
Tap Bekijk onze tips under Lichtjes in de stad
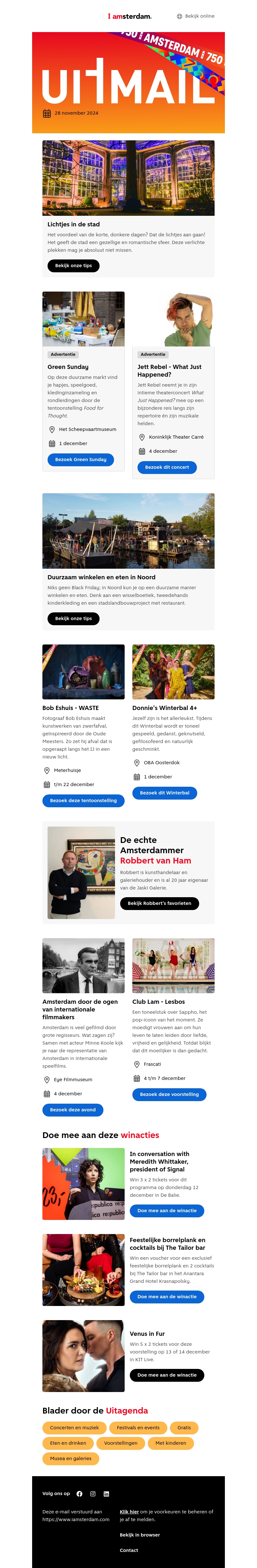[73, 265]
